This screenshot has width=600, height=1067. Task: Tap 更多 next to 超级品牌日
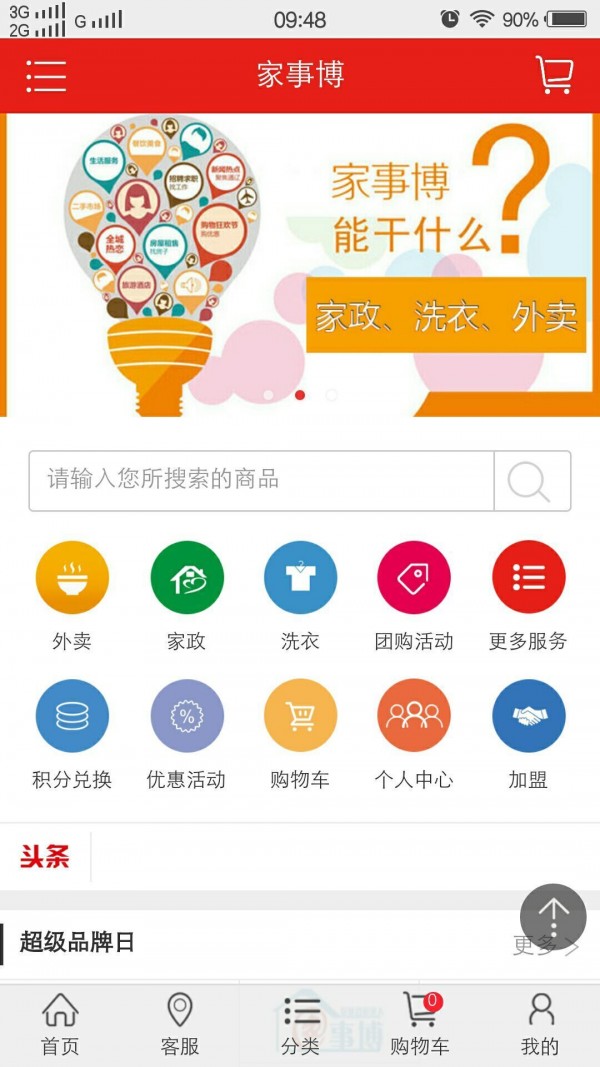point(546,945)
